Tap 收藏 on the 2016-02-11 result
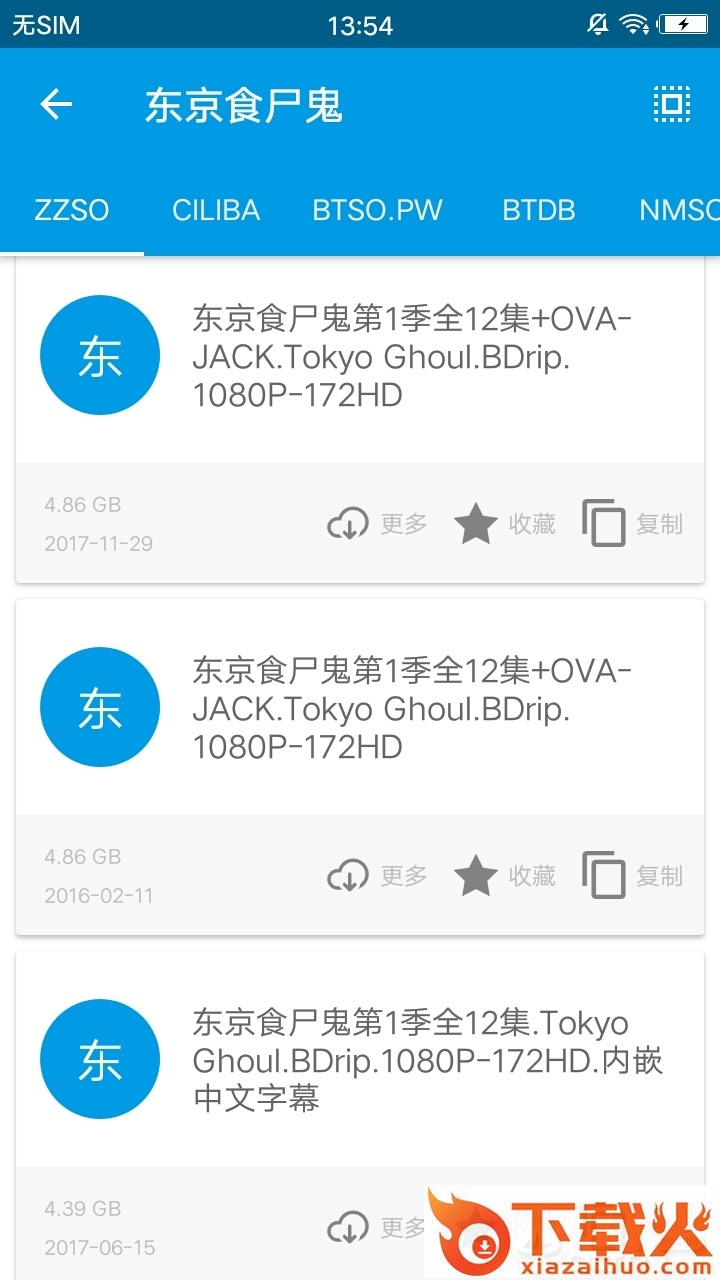 (505, 876)
